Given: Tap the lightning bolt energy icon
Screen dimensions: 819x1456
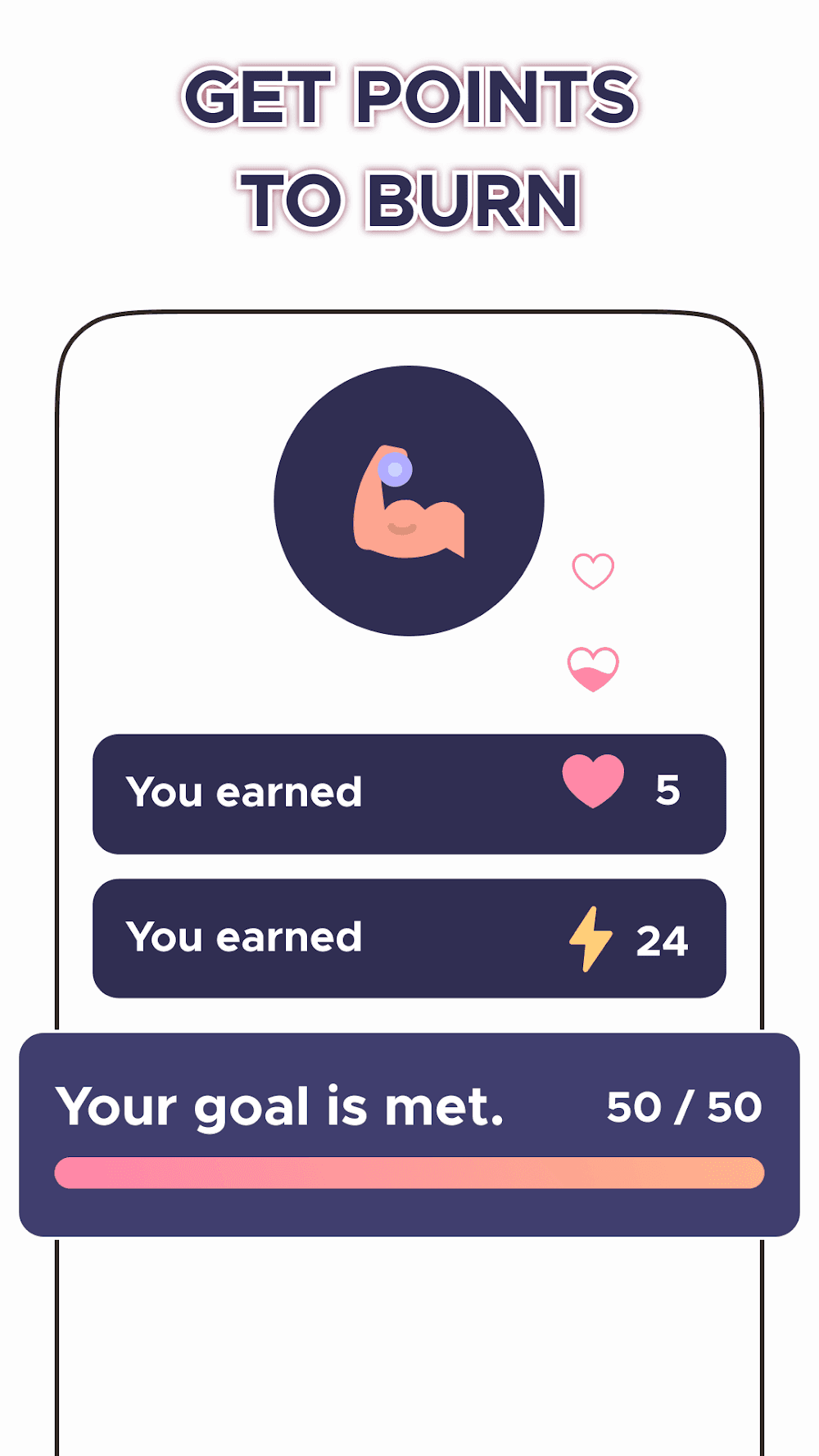Looking at the screenshot, I should tap(591, 940).
